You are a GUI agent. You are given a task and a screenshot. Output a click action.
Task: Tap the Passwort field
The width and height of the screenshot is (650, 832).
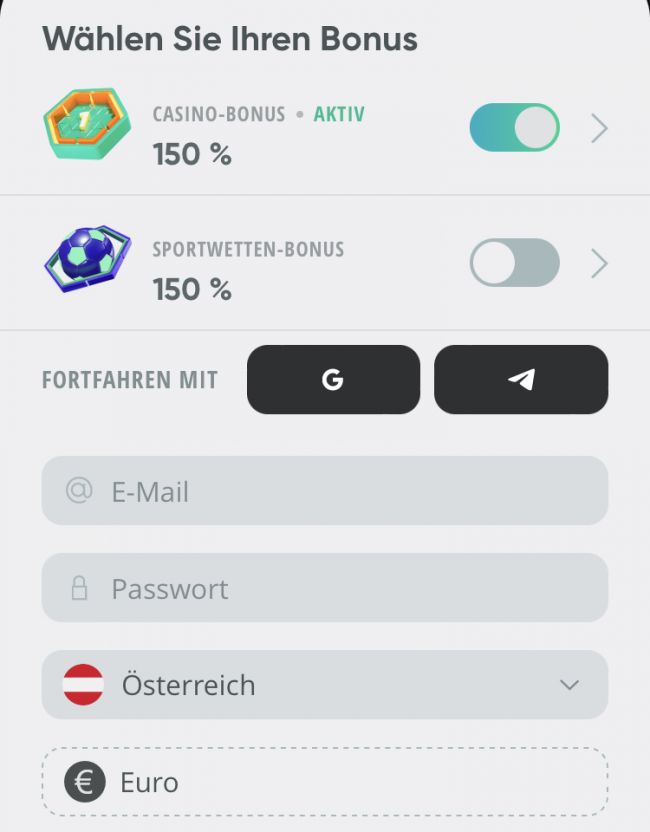[325, 588]
